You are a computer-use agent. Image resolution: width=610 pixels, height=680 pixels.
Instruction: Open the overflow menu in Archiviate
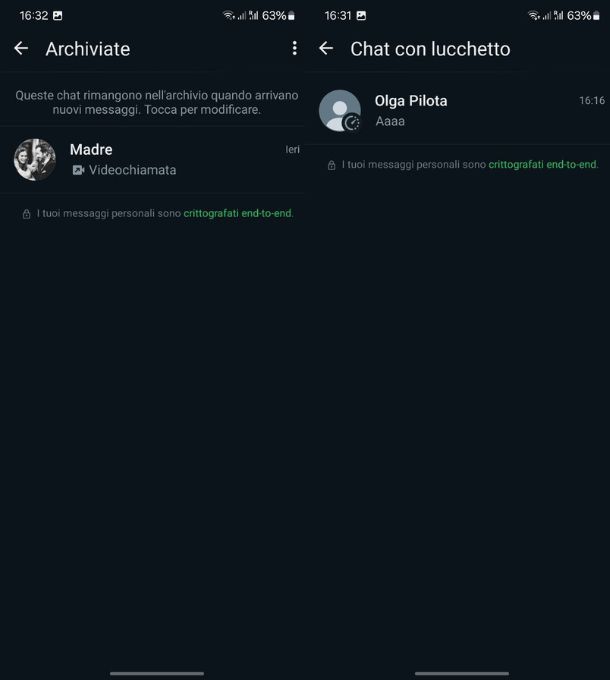[x=294, y=48]
